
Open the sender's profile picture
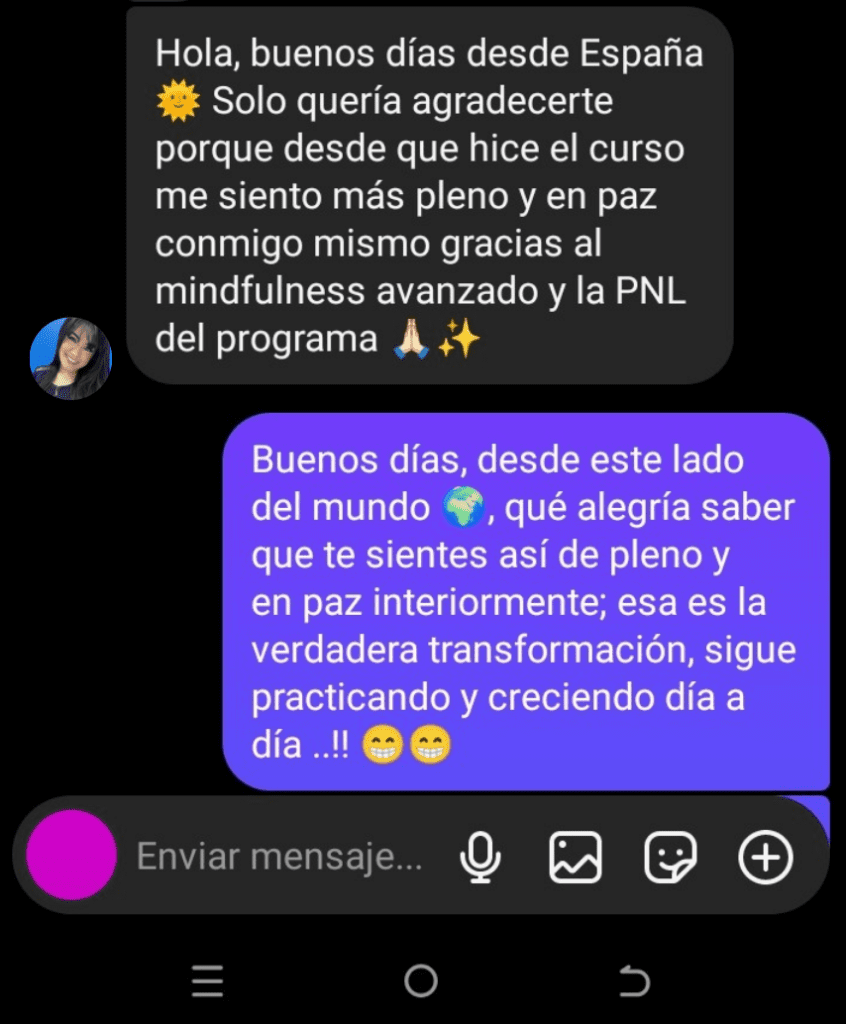click(70, 358)
